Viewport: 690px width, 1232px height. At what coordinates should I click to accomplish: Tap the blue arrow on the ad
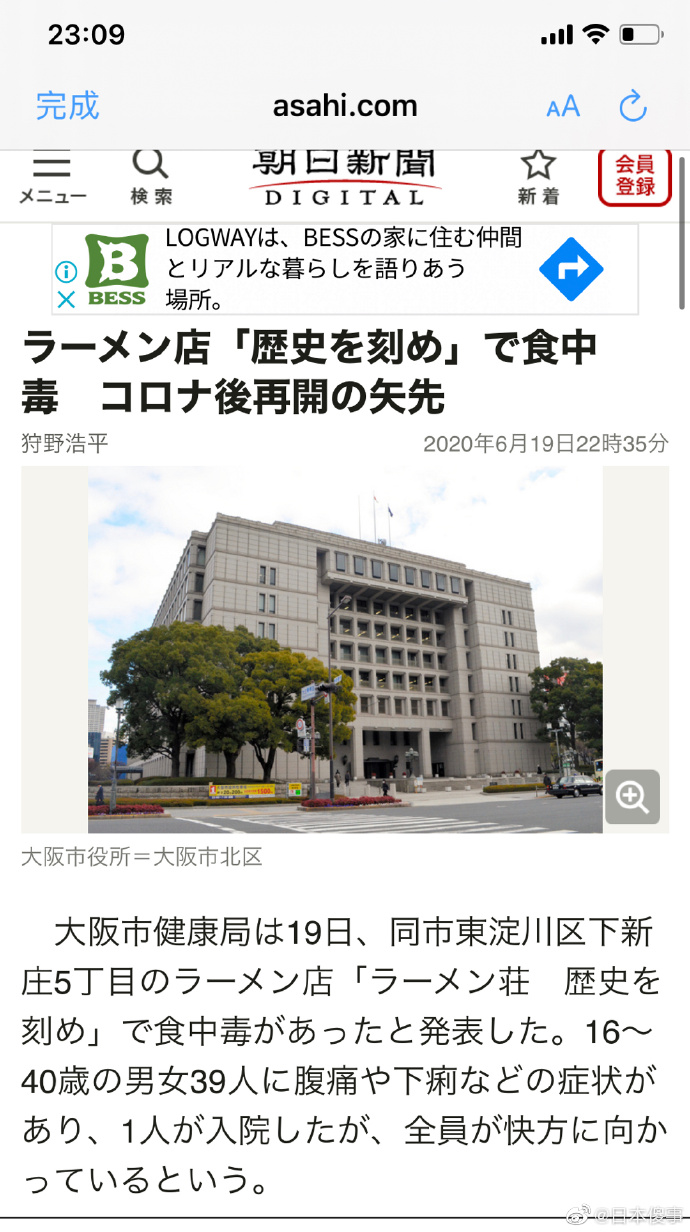tap(571, 269)
